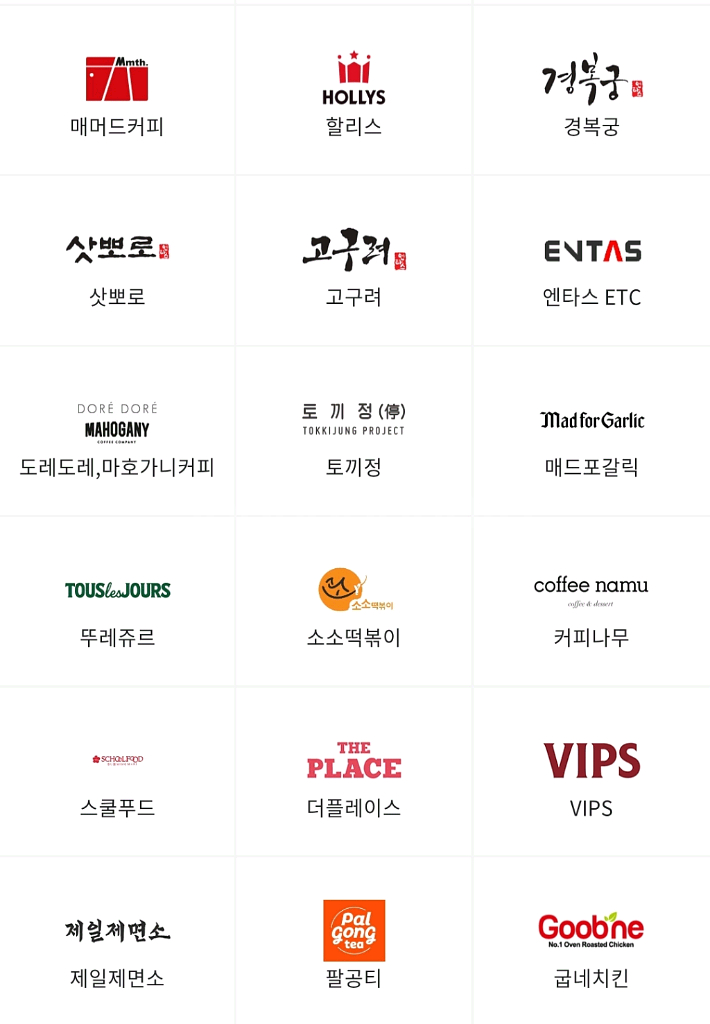Open the 경복궁 brand tile
710x1024 pixels.
pyautogui.click(x=591, y=95)
